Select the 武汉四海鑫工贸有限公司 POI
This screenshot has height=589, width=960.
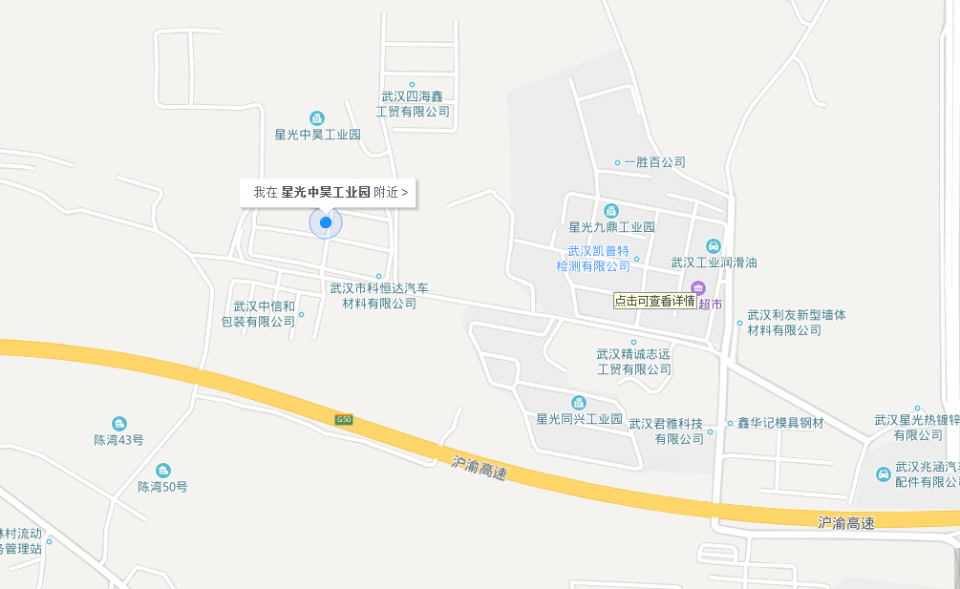click(411, 85)
